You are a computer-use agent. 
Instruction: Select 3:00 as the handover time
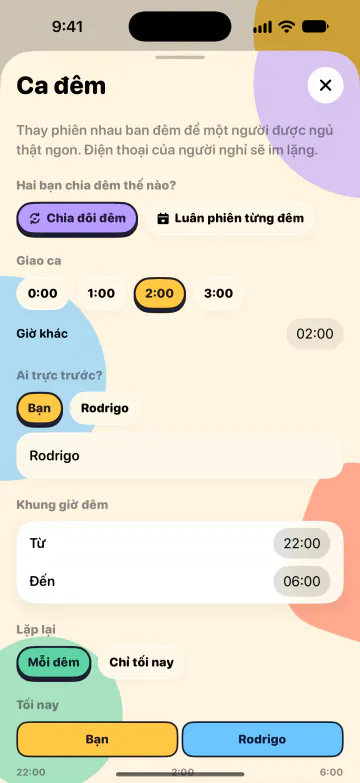219,294
